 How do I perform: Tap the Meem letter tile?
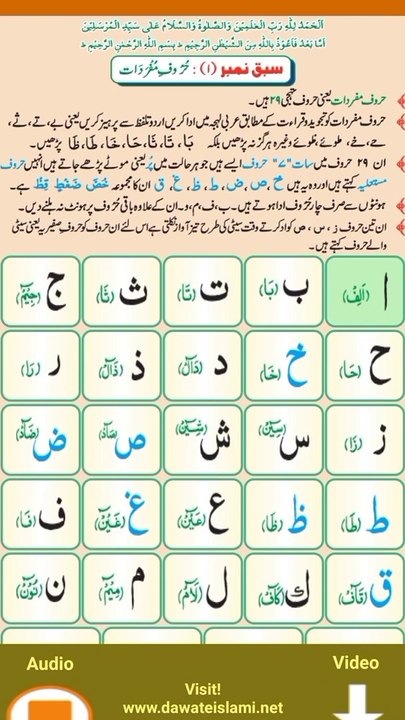(x=122, y=589)
